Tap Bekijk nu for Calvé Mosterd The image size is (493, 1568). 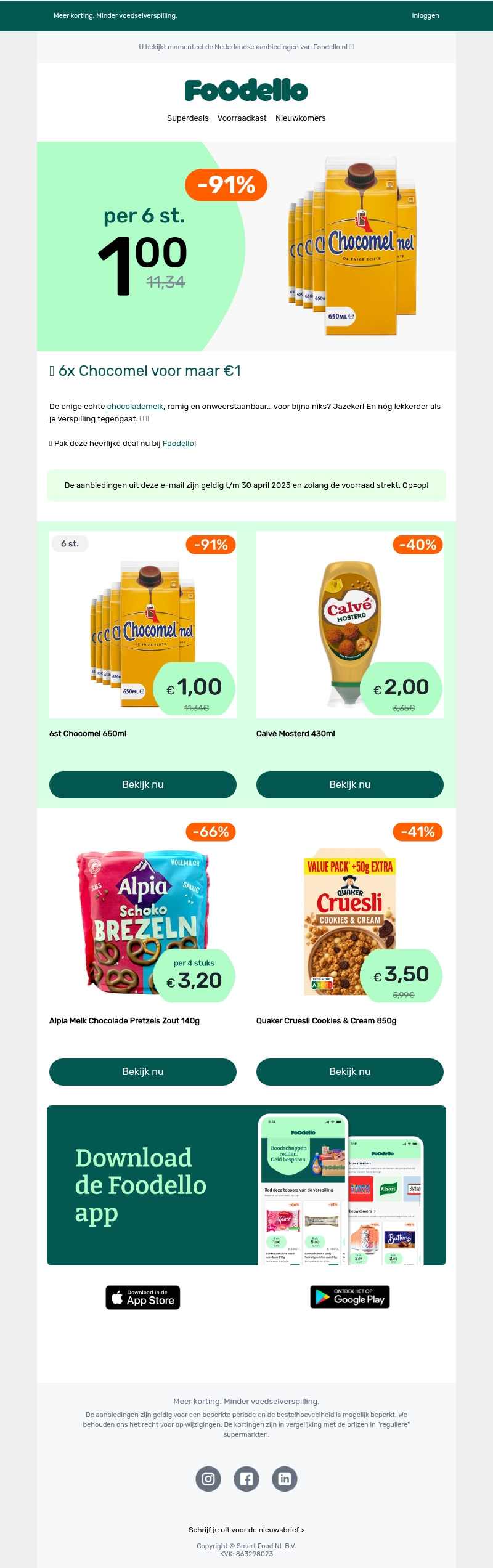pyautogui.click(x=350, y=784)
